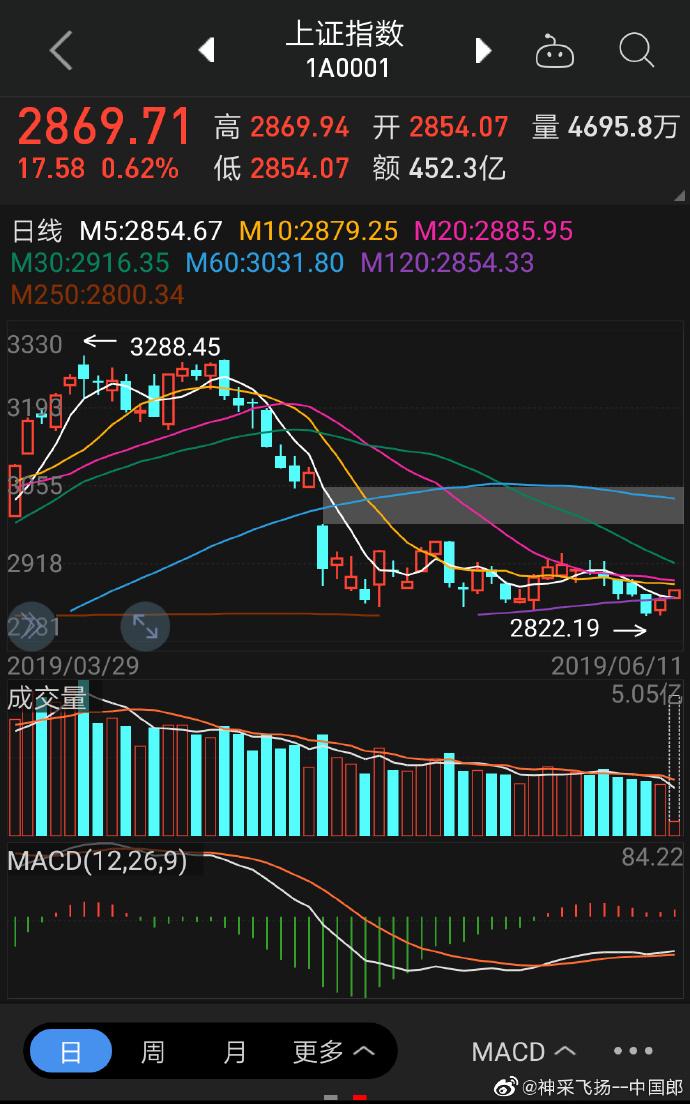Switch to the previous stock
This screenshot has width=690, height=1104.
[x=207, y=50]
